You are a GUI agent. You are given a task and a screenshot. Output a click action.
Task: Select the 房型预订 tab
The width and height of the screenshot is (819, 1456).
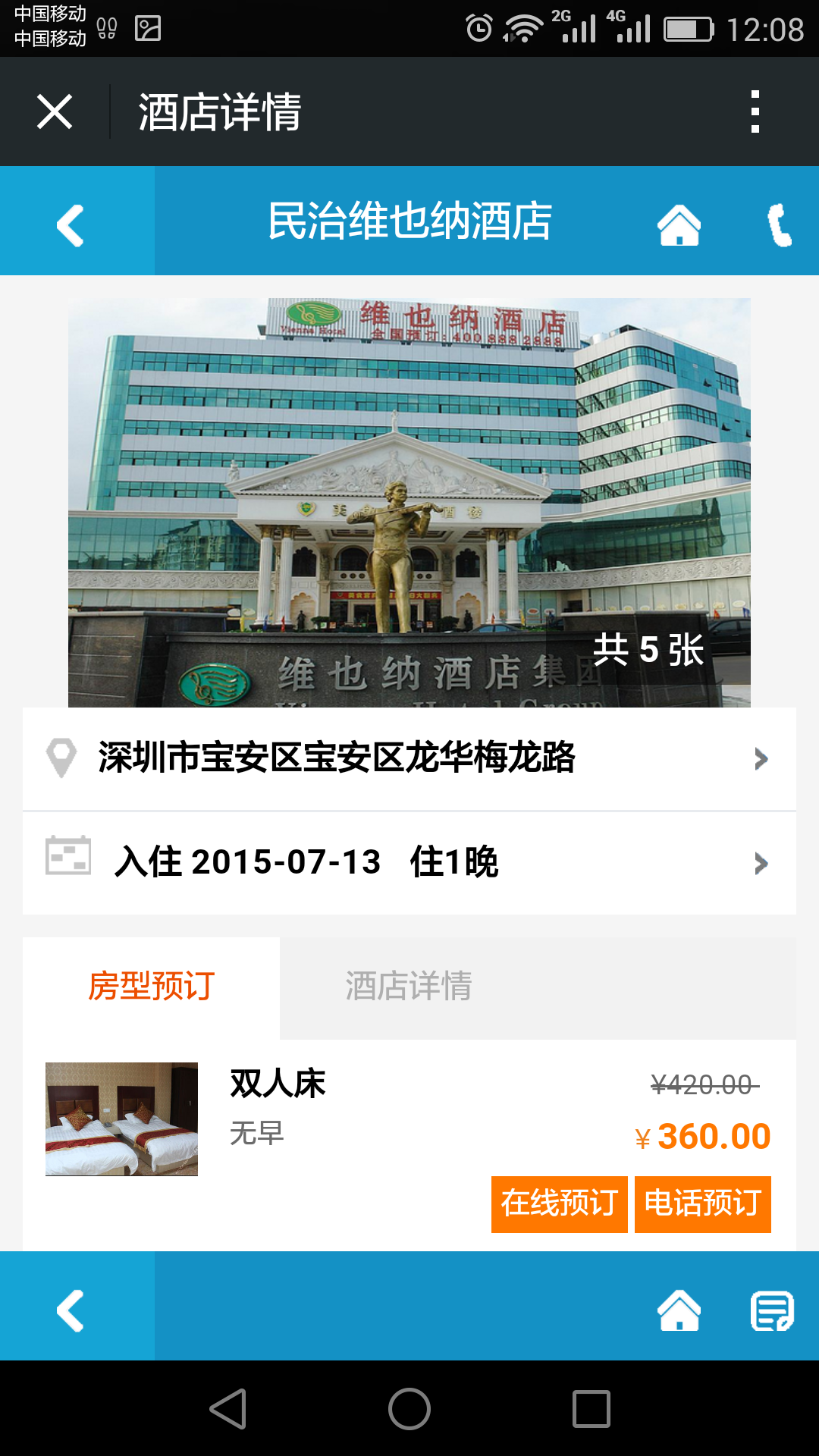click(x=152, y=987)
